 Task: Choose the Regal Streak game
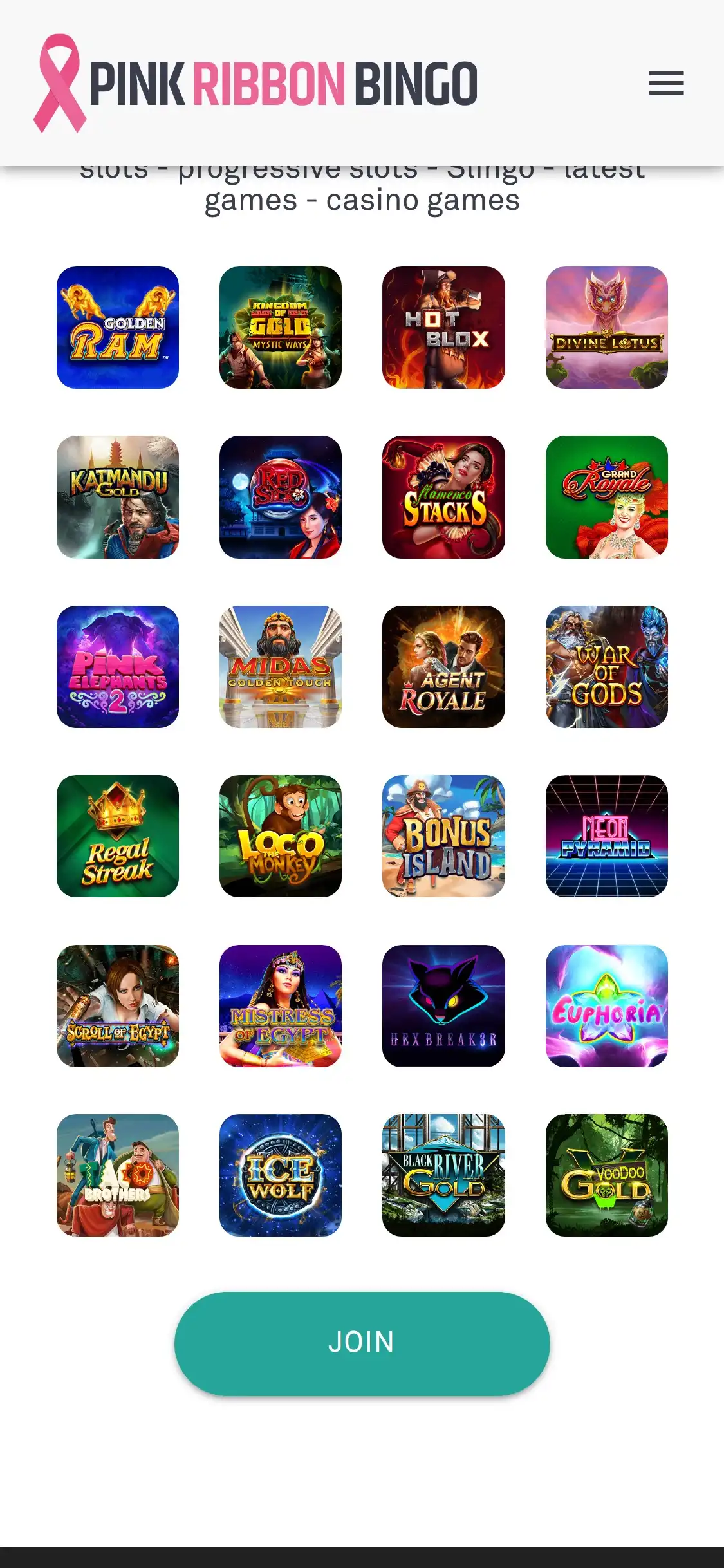tap(118, 836)
